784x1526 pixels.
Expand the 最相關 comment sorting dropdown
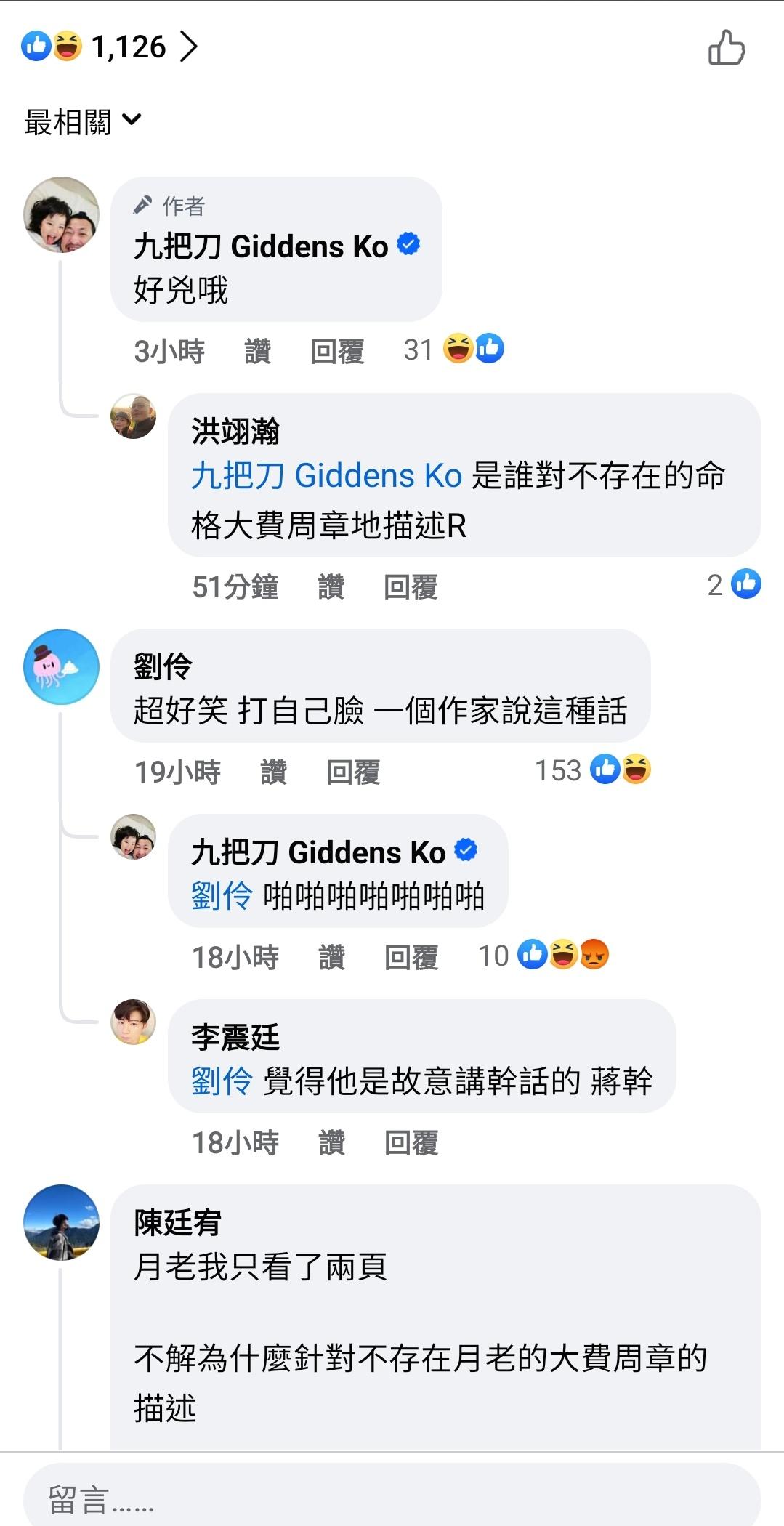(x=82, y=121)
